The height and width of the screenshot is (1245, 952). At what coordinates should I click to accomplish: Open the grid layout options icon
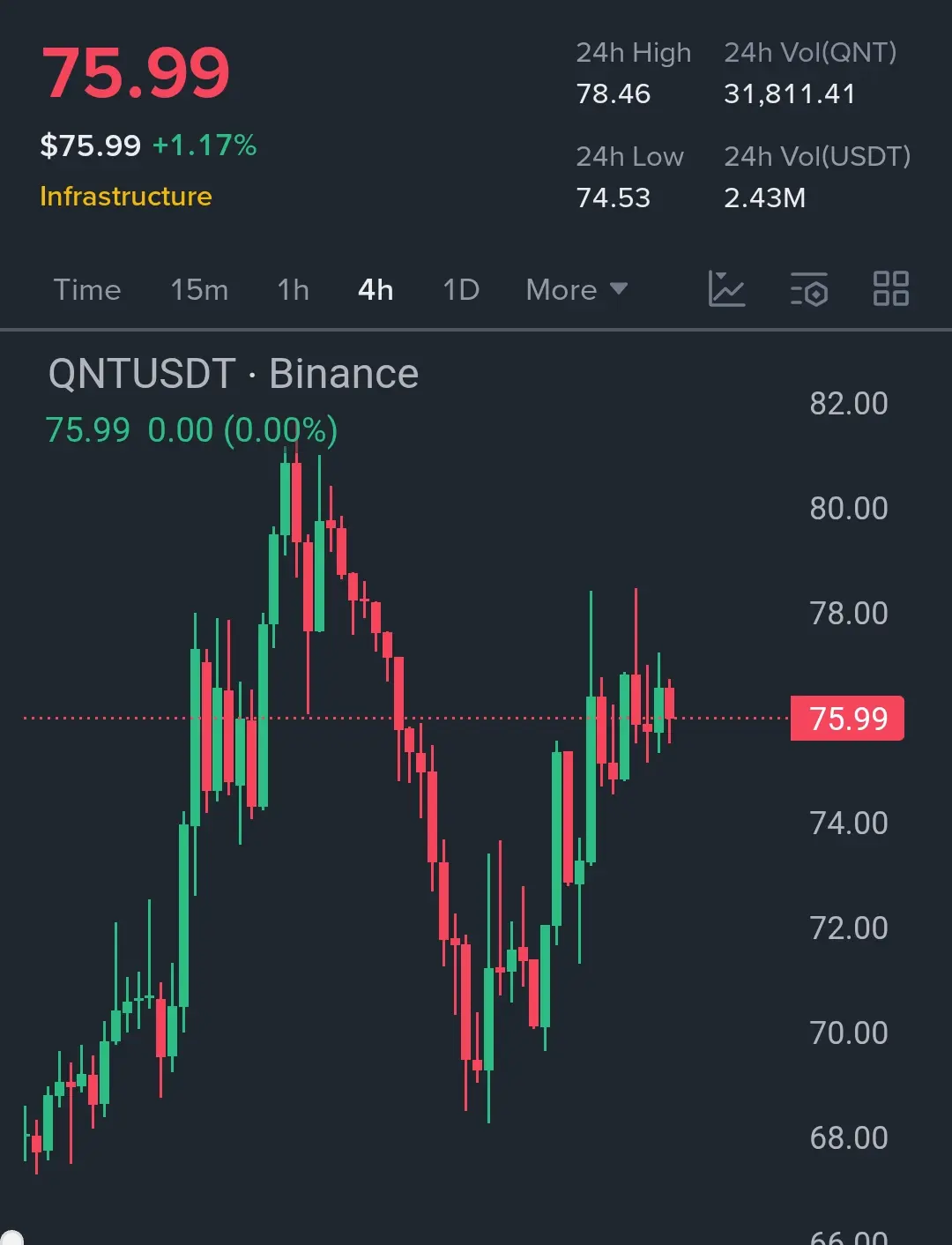click(x=890, y=288)
